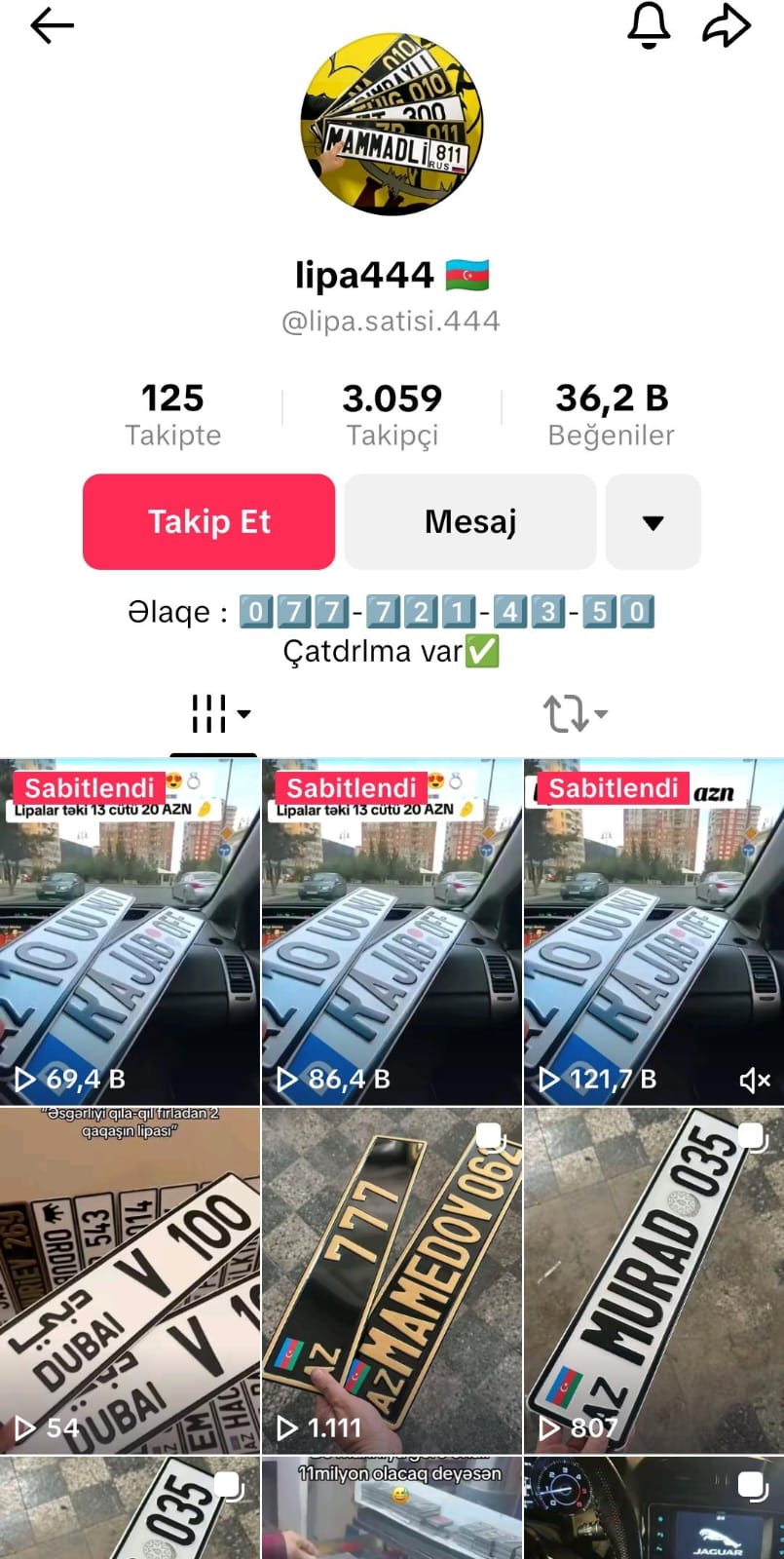Open Mesaj to message lipa444
This screenshot has width=784, height=1559.
coord(469,521)
